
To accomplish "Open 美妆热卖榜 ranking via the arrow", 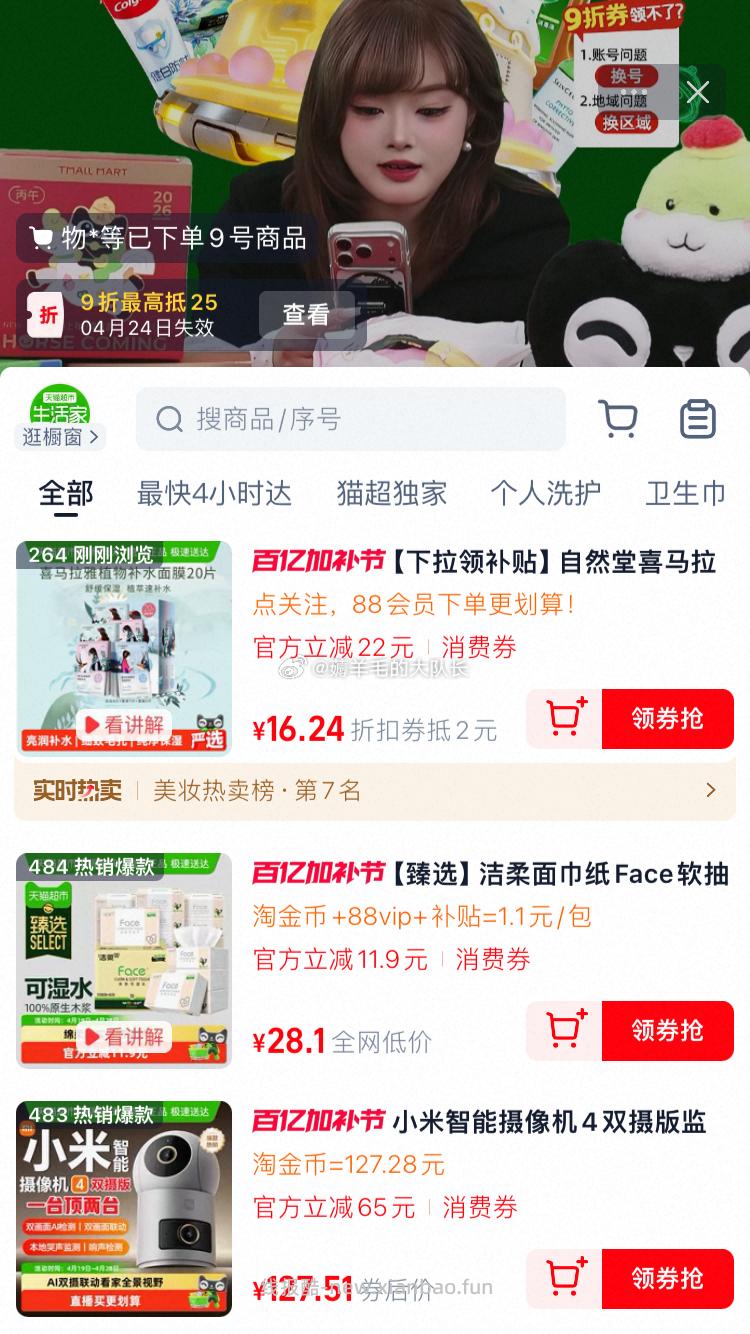I will [x=711, y=790].
